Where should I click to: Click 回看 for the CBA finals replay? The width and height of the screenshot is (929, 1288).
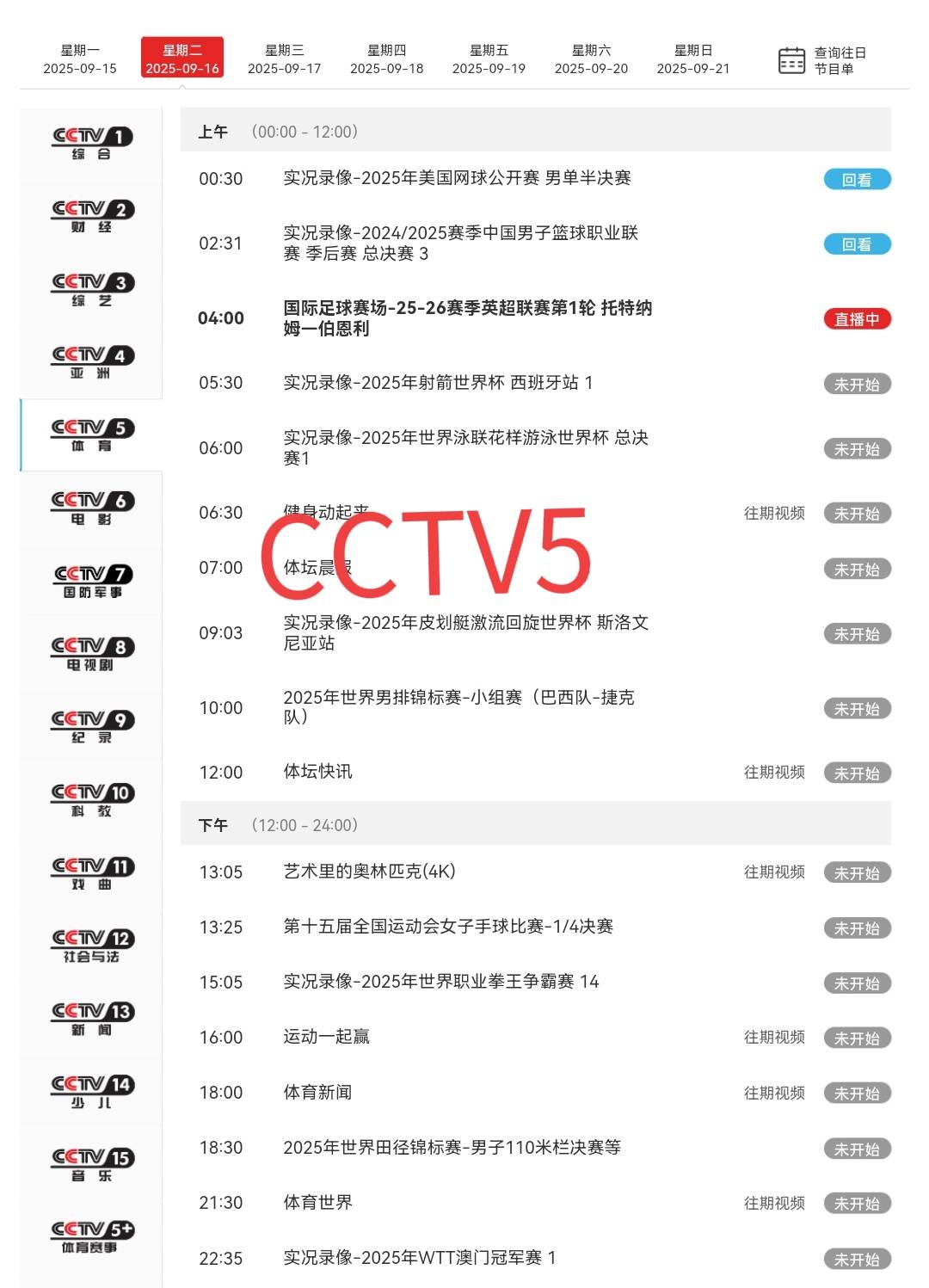[x=857, y=244]
